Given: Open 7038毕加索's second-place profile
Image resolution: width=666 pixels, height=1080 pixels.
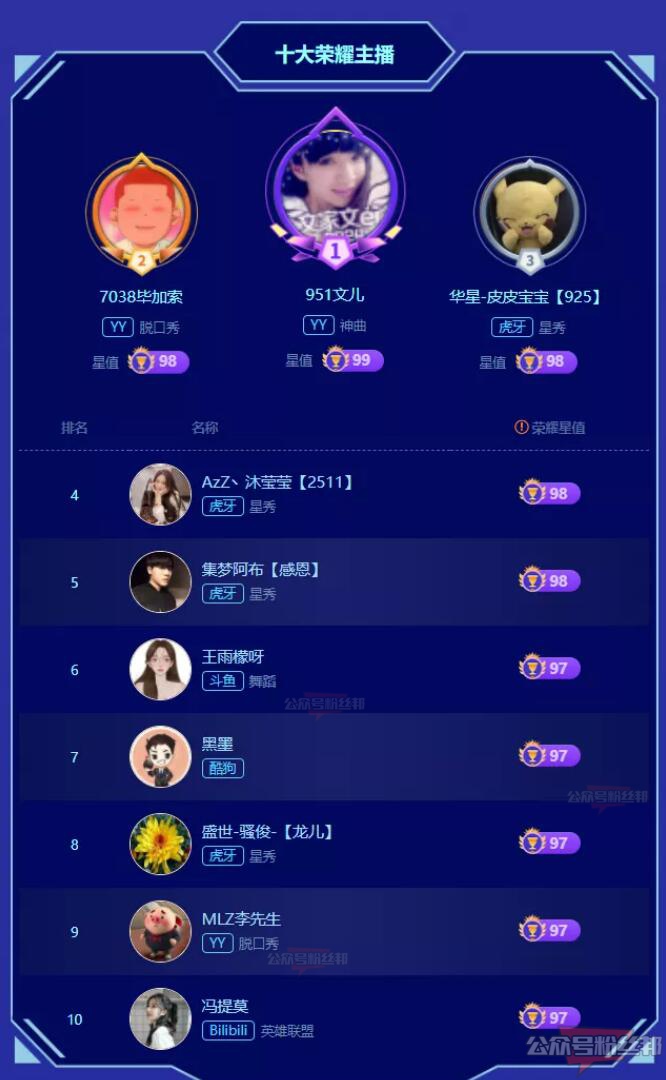Looking at the screenshot, I should (141, 212).
